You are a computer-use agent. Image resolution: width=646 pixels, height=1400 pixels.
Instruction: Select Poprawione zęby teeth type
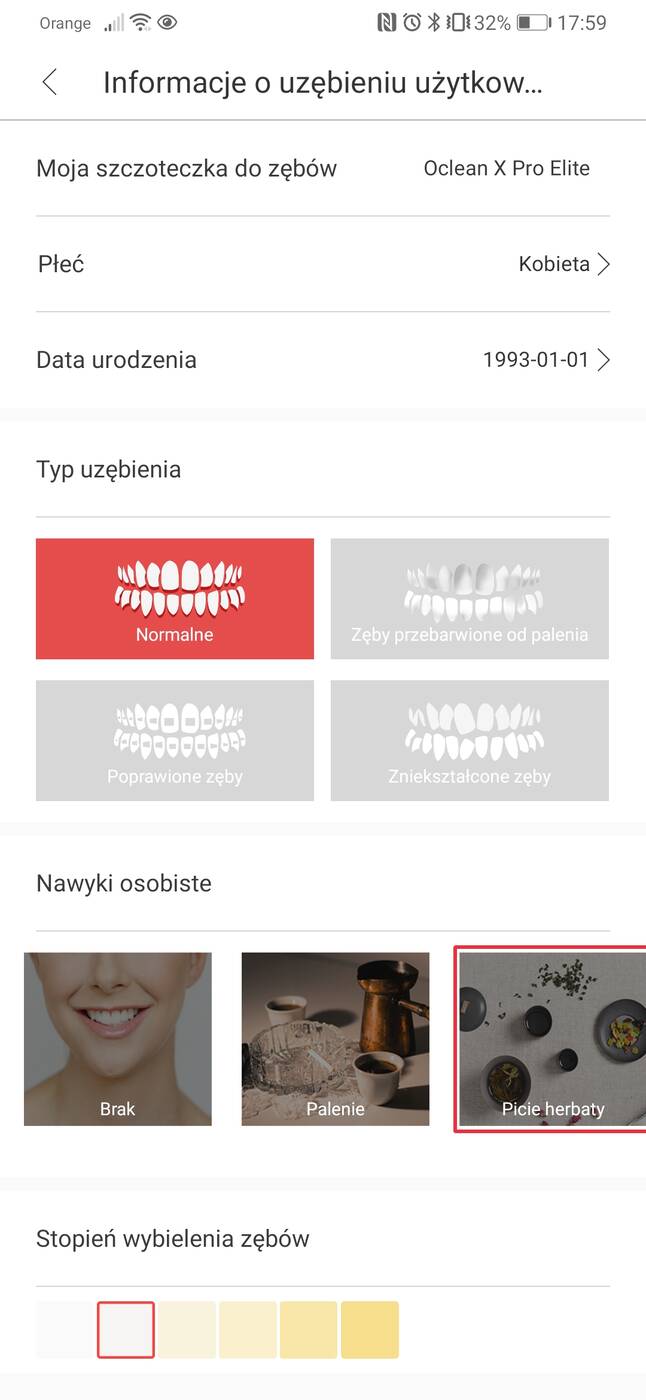175,740
